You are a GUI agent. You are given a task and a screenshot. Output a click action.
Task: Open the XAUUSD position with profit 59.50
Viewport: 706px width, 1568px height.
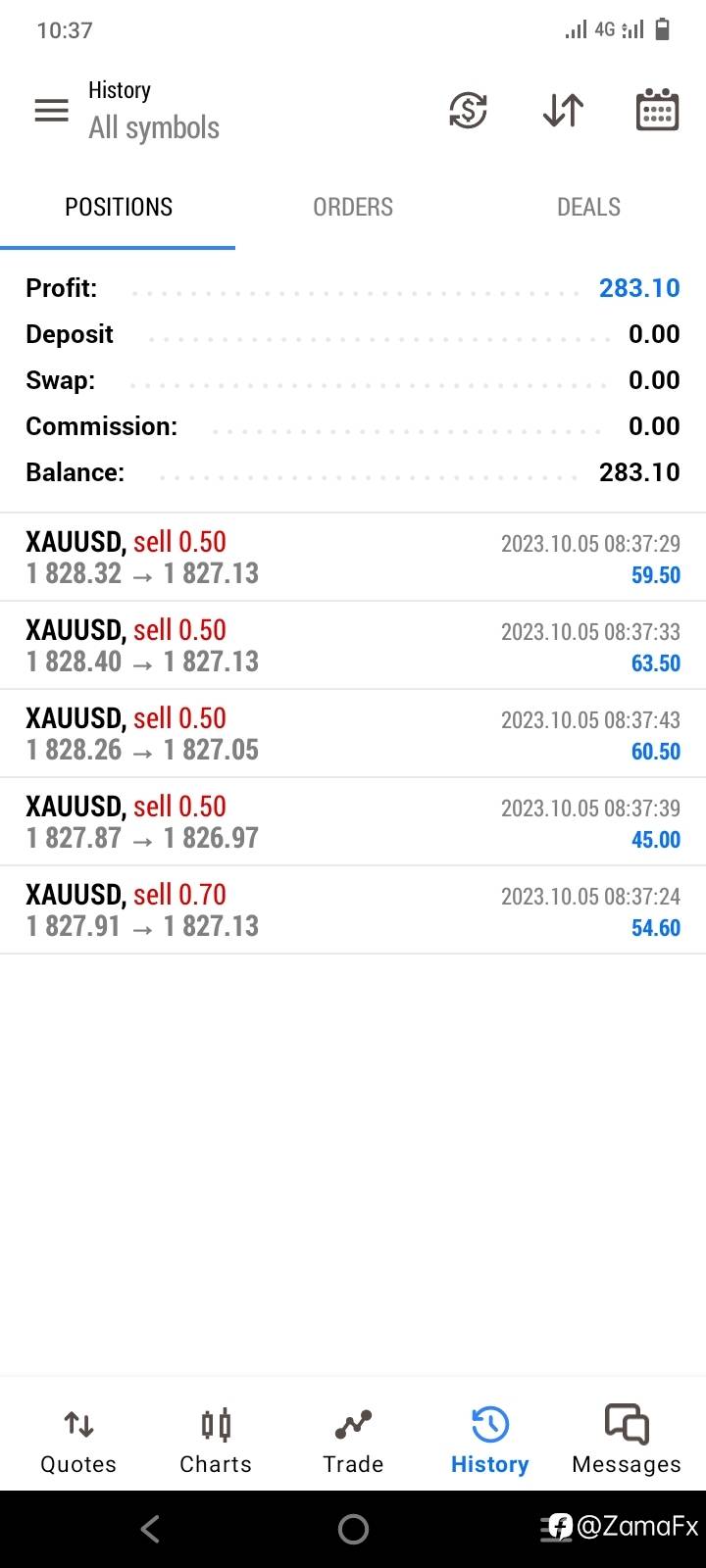(x=353, y=557)
